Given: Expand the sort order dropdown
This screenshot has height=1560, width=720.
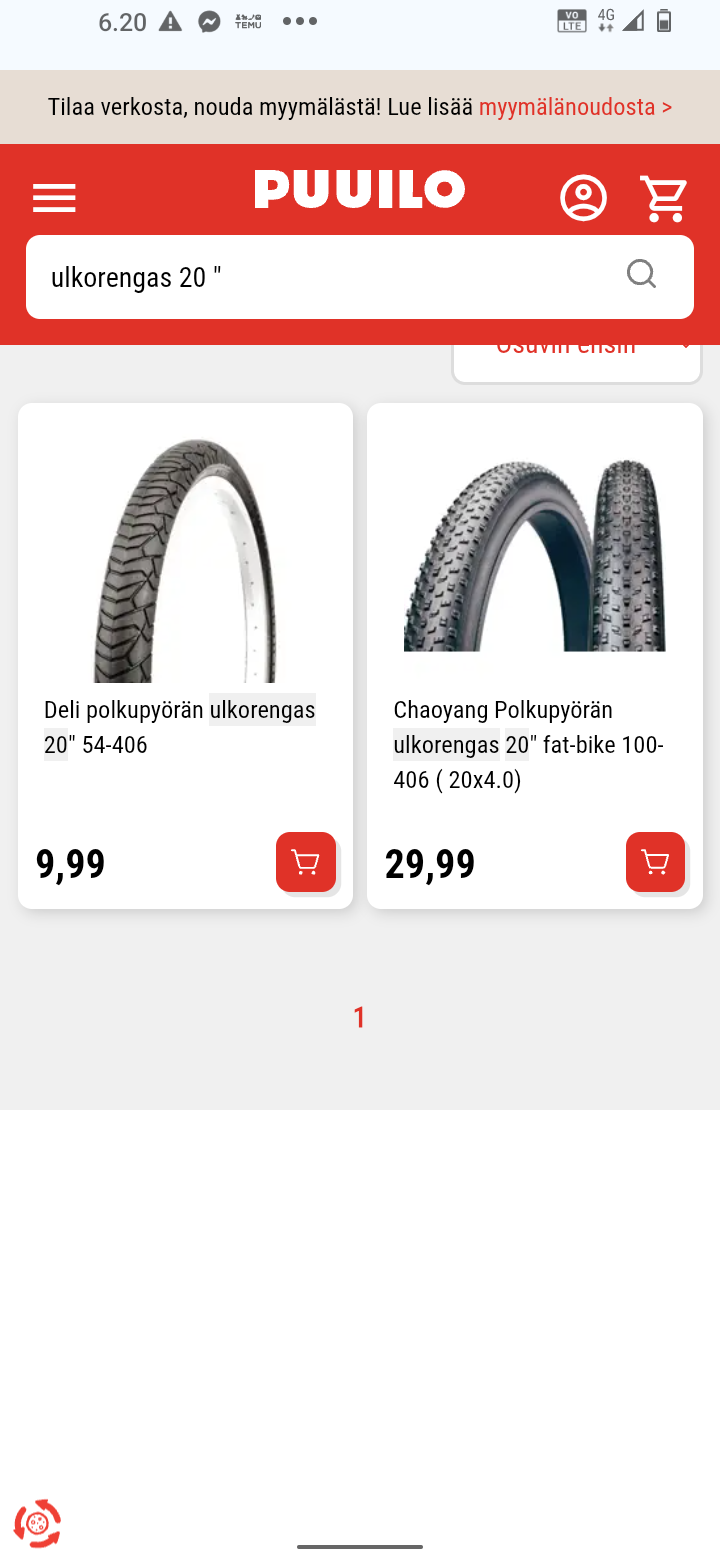Looking at the screenshot, I should tap(576, 358).
